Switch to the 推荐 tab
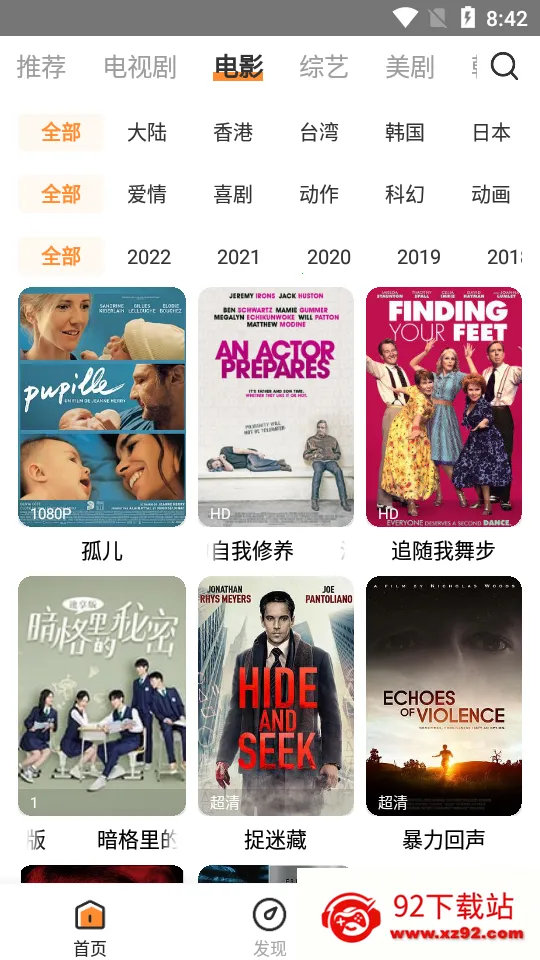This screenshot has width=540, height=960. point(41,67)
